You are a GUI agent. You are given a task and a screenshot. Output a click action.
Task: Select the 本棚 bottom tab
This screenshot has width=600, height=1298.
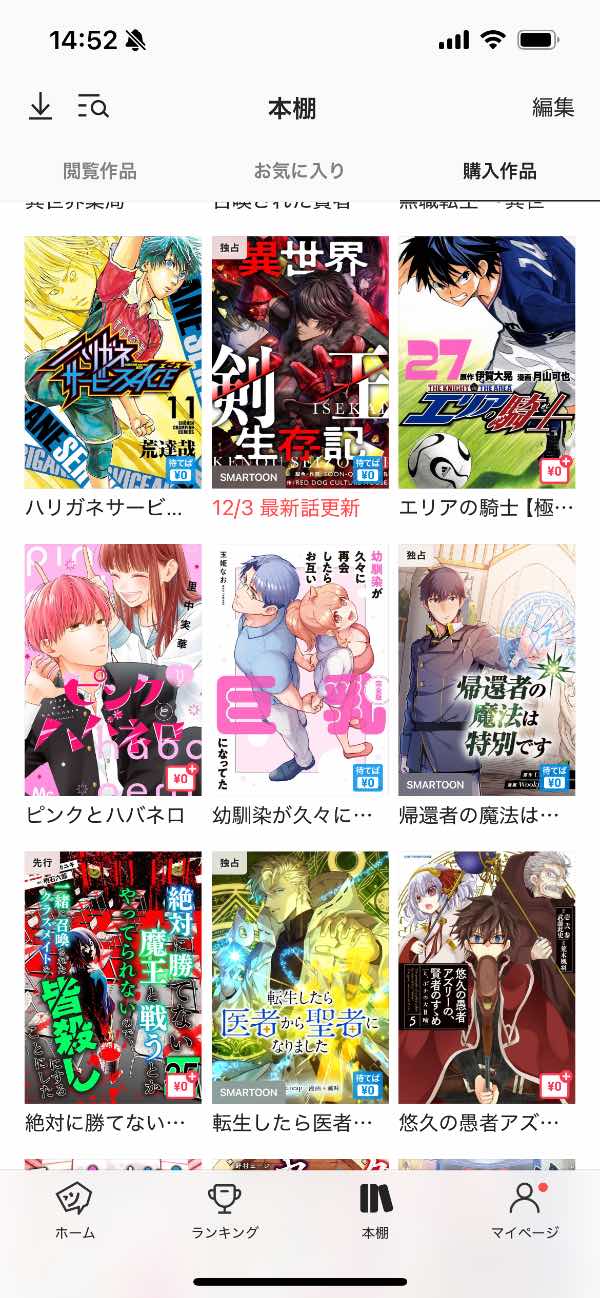[x=375, y=1211]
